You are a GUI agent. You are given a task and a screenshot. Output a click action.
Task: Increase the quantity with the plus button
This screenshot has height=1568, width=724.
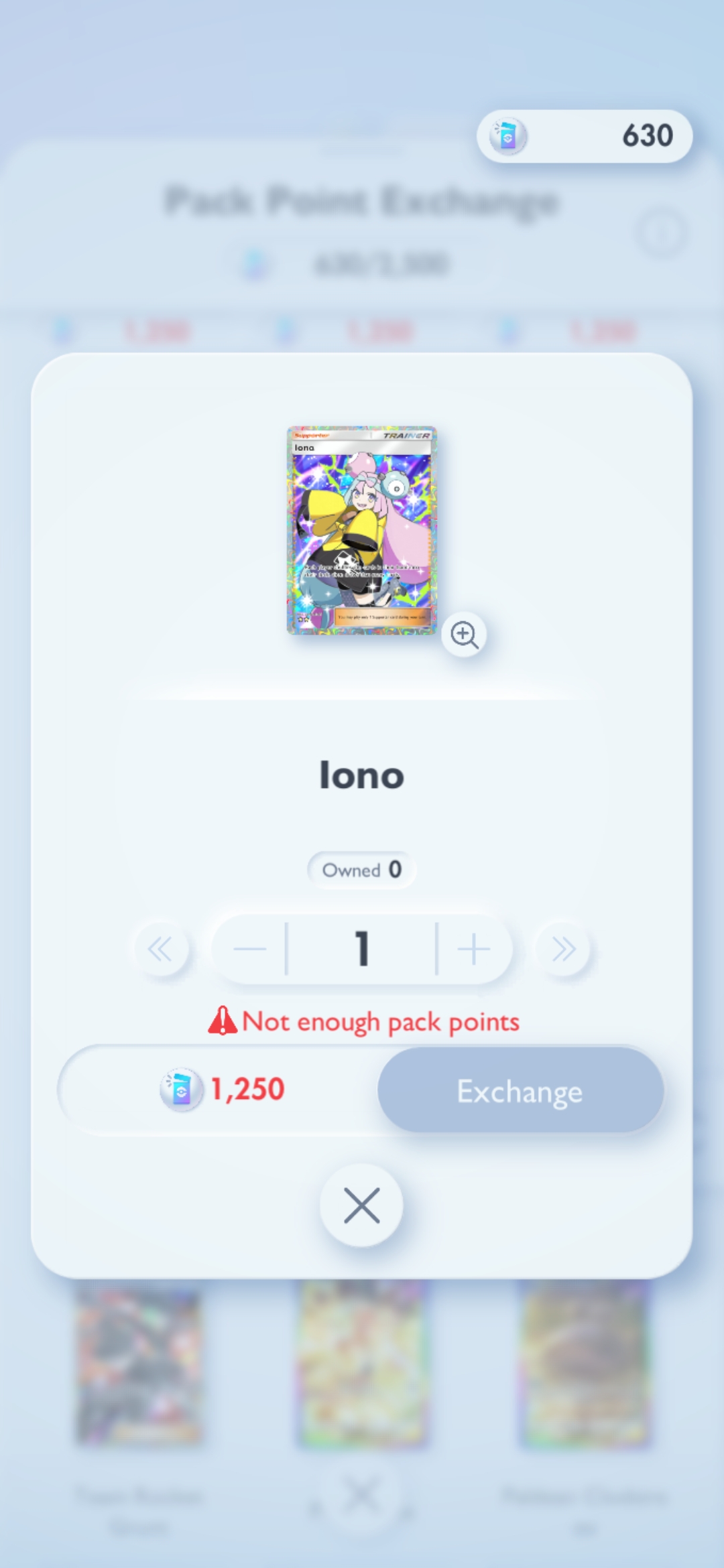pos(474,949)
